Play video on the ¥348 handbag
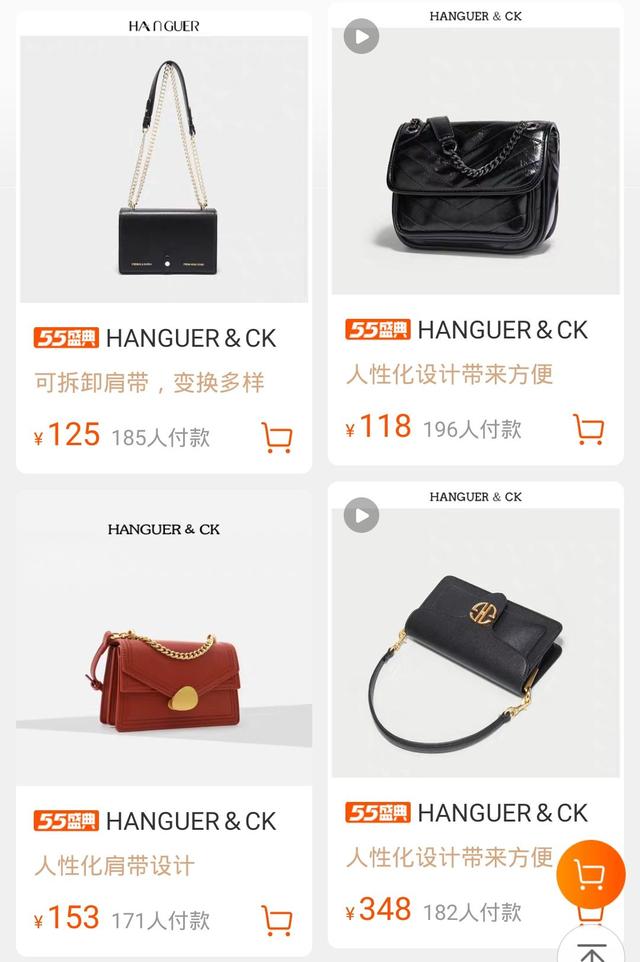Screen dimensions: 640x962 tap(361, 516)
